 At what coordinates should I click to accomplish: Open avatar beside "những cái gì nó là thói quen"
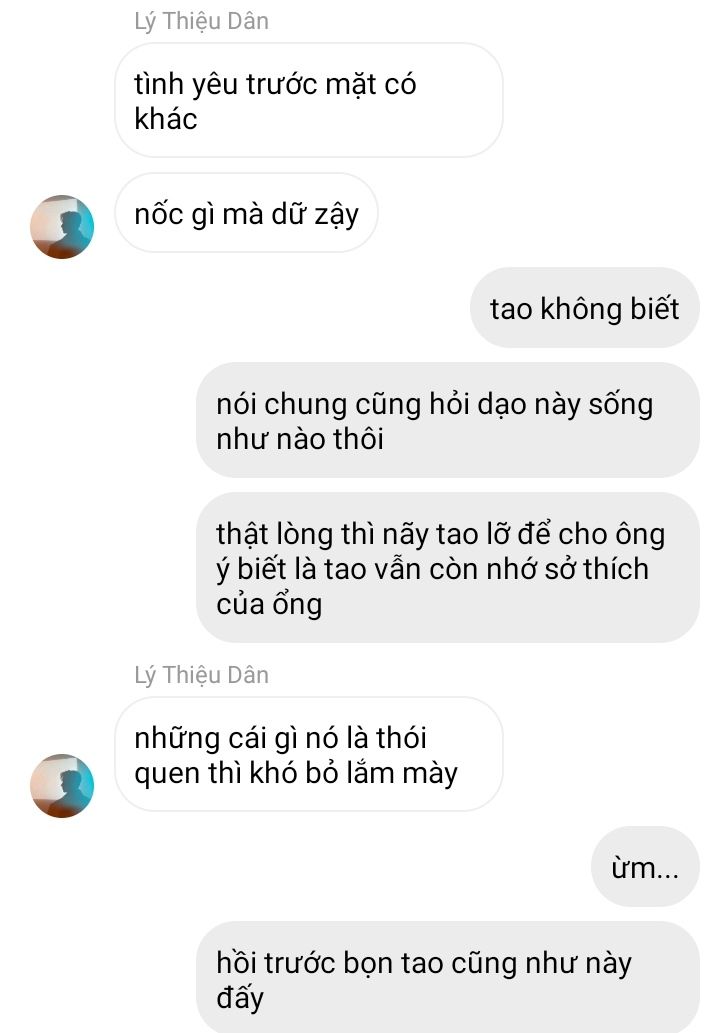tap(62, 785)
